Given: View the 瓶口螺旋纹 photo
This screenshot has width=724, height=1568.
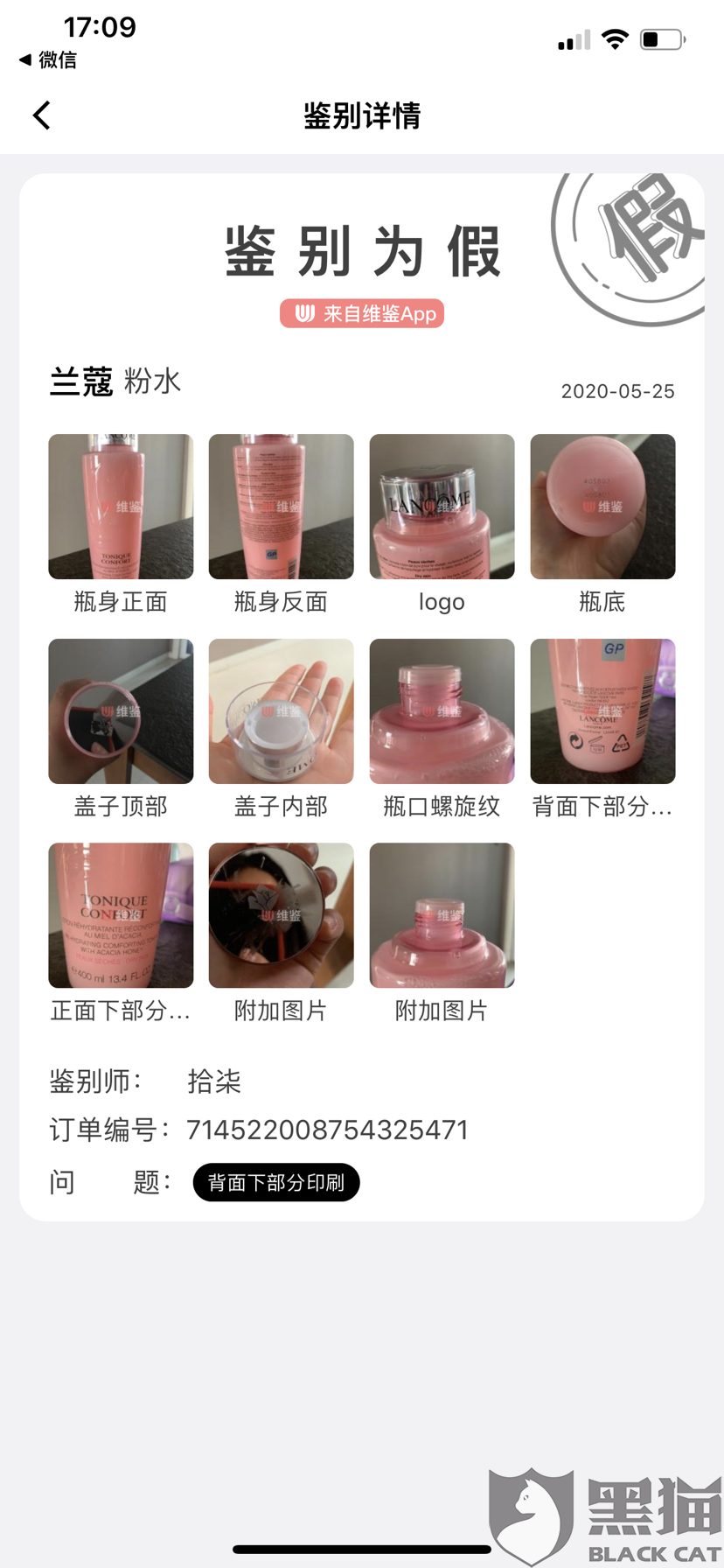Looking at the screenshot, I should (x=442, y=711).
